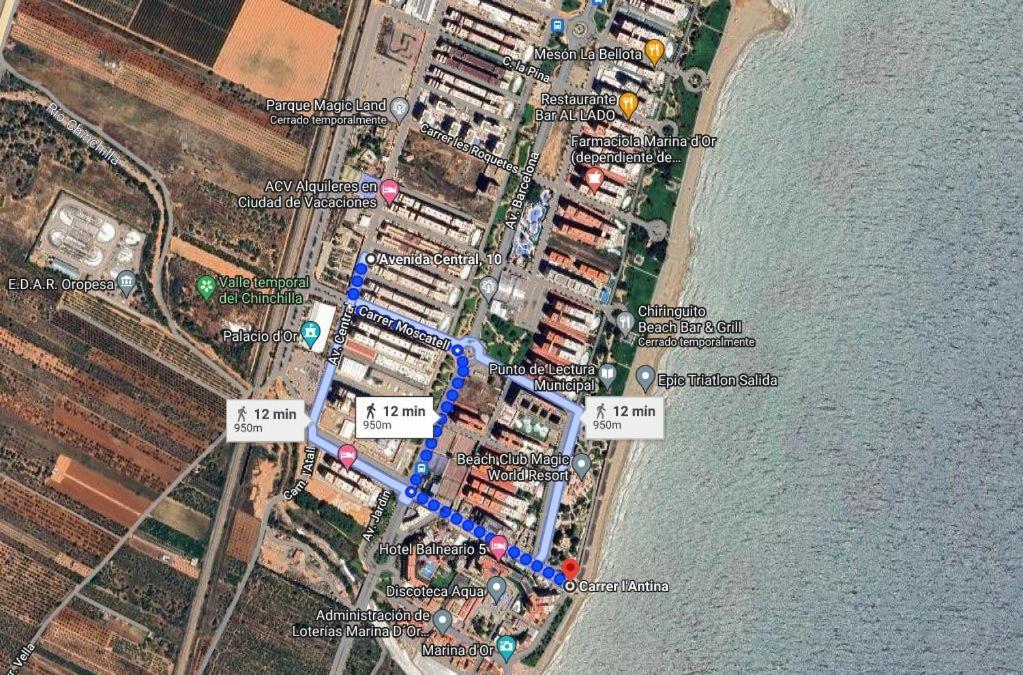The image size is (1023, 675).
Task: Open the Palacio d'Or marker
Action: (x=310, y=331)
